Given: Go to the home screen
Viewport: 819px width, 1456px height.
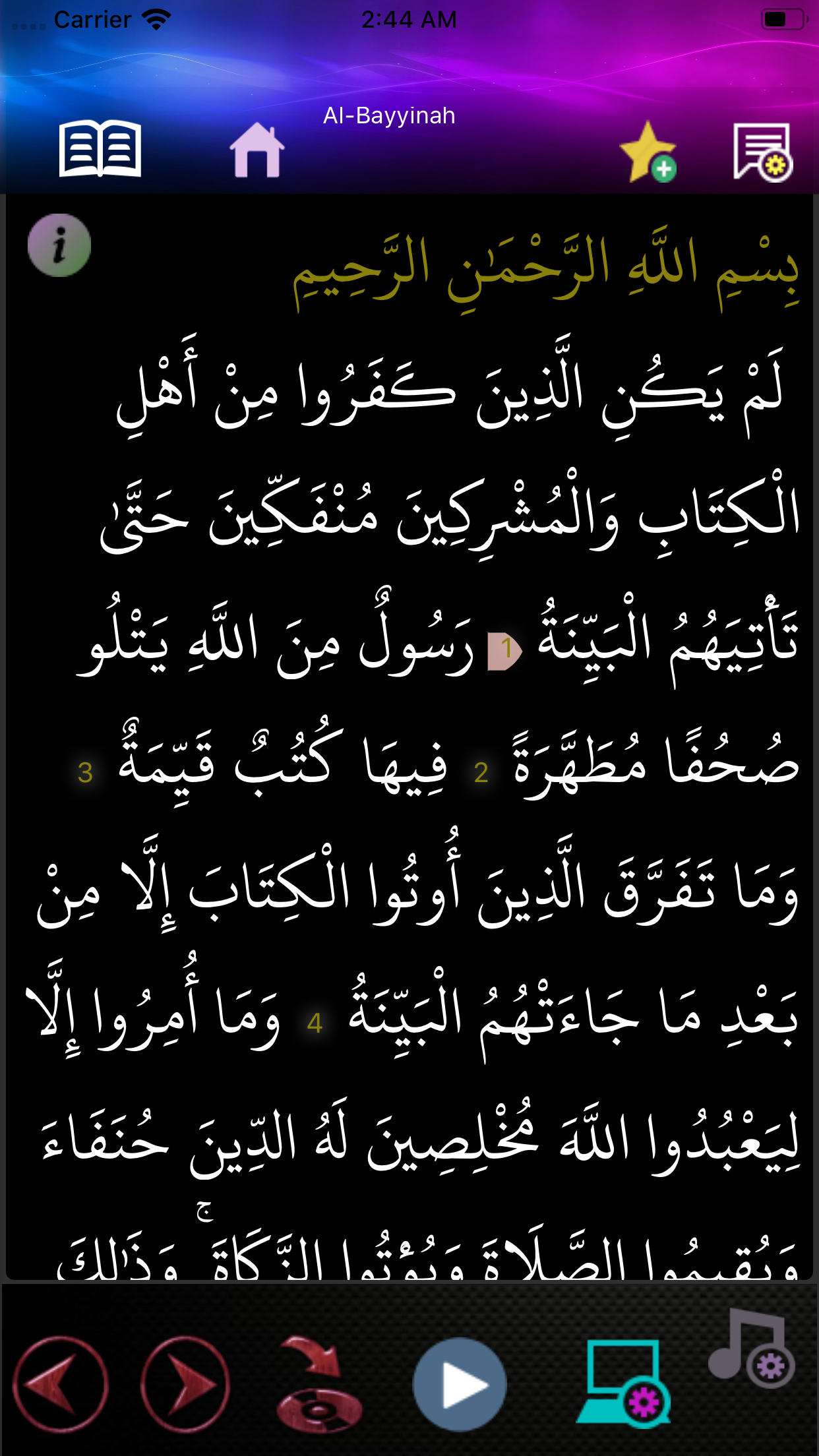Looking at the screenshot, I should pyautogui.click(x=257, y=150).
